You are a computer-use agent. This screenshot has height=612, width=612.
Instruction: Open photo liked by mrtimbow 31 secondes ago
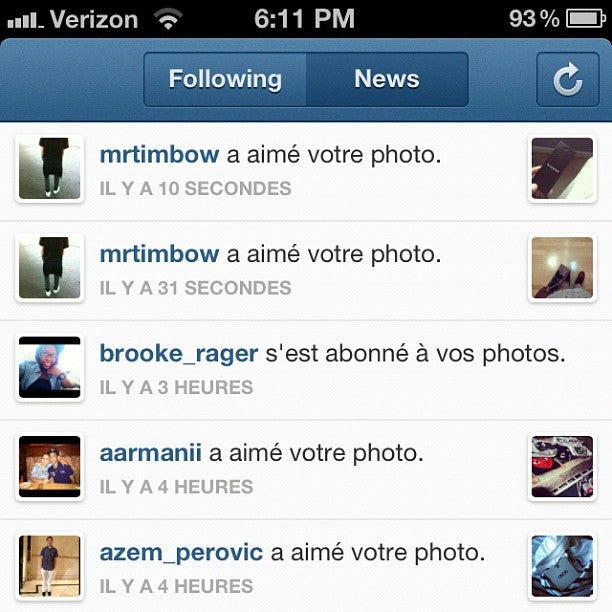(562, 268)
